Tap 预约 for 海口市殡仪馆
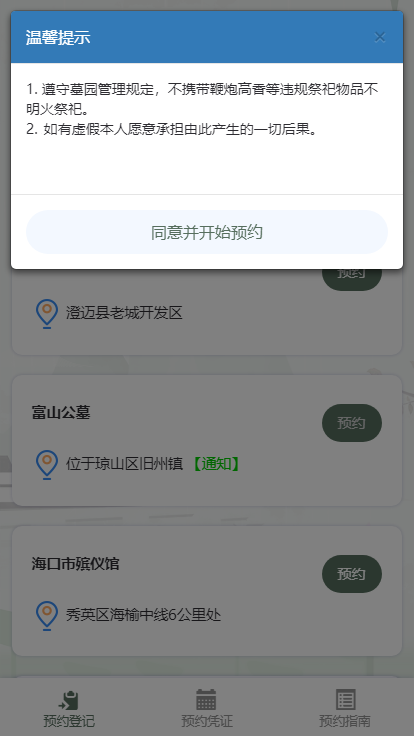414x736 pixels. (352, 574)
